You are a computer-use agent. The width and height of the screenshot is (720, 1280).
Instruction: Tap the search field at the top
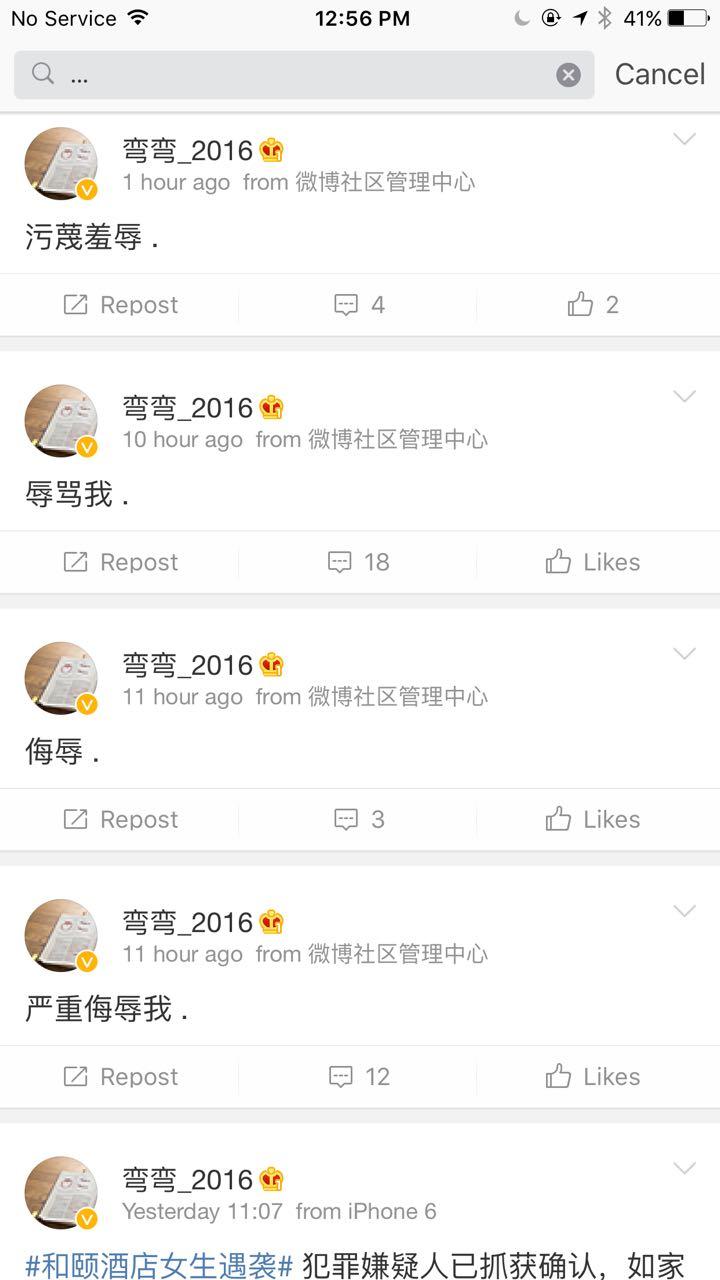300,75
